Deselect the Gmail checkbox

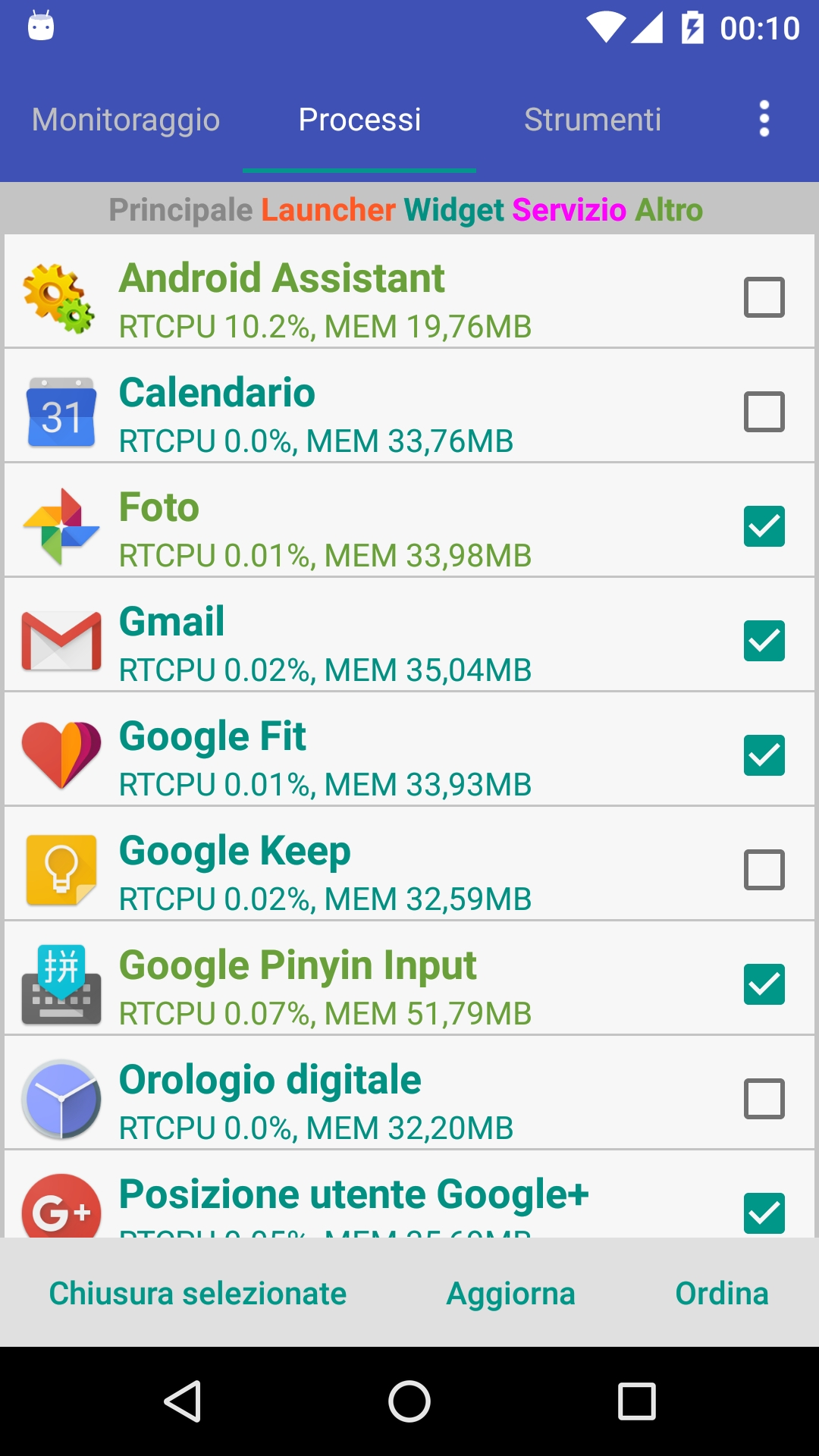click(764, 641)
